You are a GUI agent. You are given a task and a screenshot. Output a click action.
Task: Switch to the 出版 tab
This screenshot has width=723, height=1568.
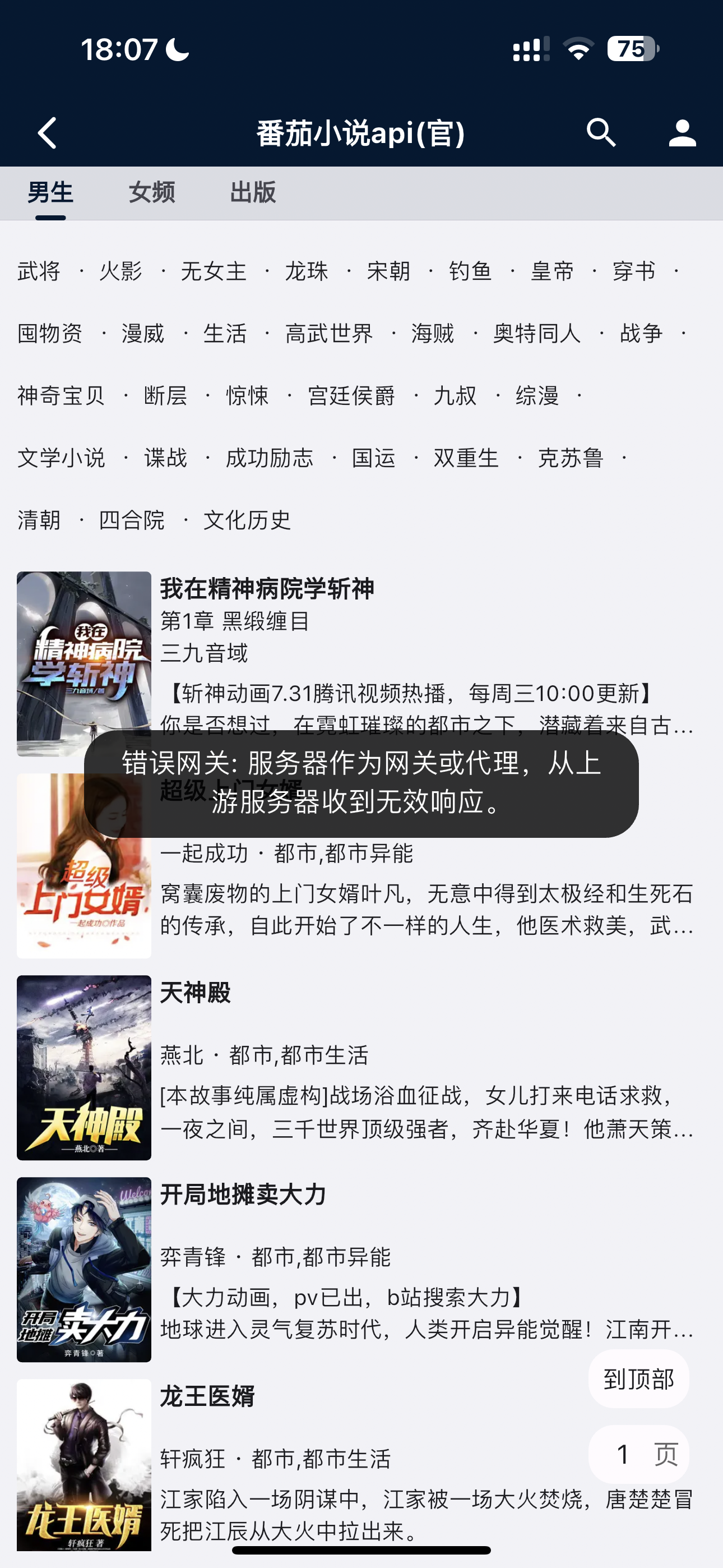coord(253,192)
